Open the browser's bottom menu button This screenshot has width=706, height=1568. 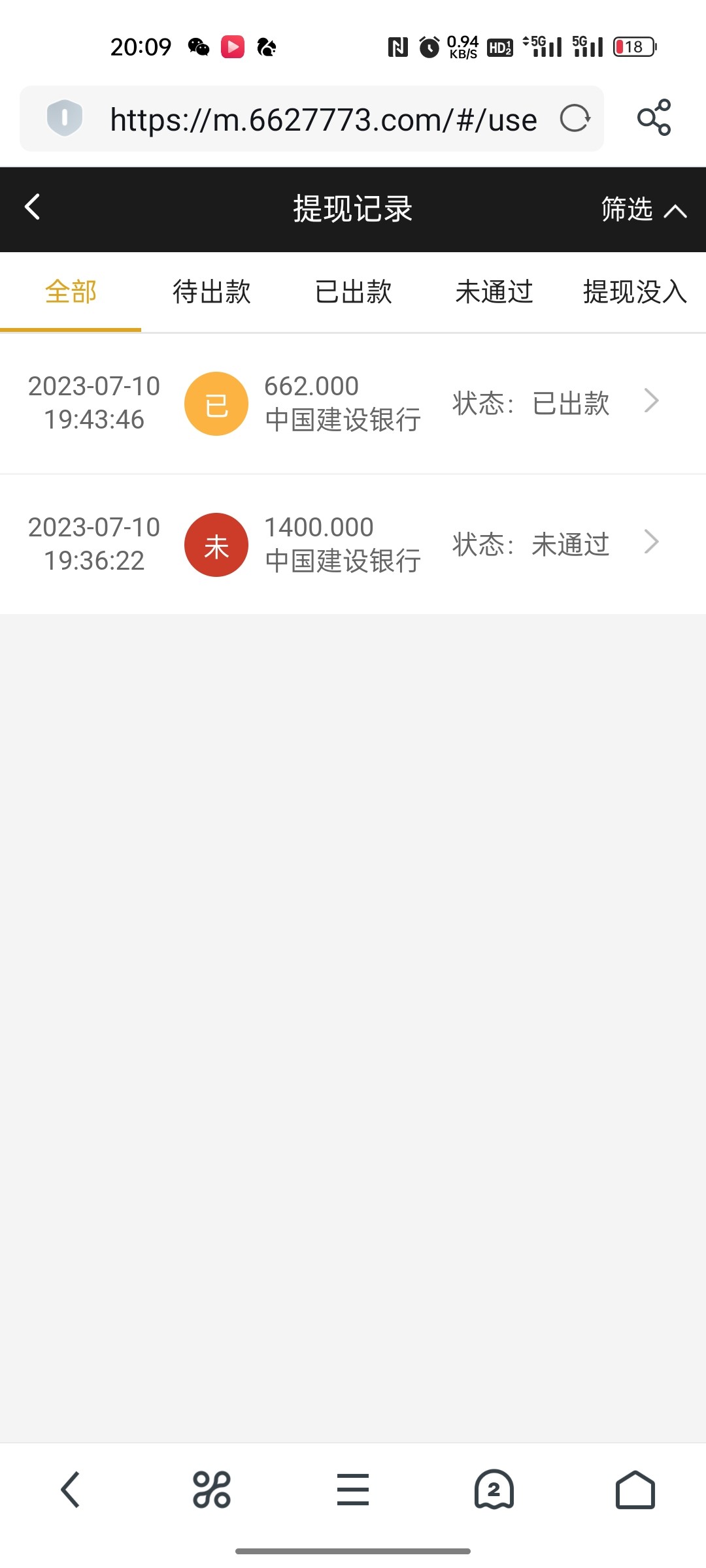[353, 1490]
